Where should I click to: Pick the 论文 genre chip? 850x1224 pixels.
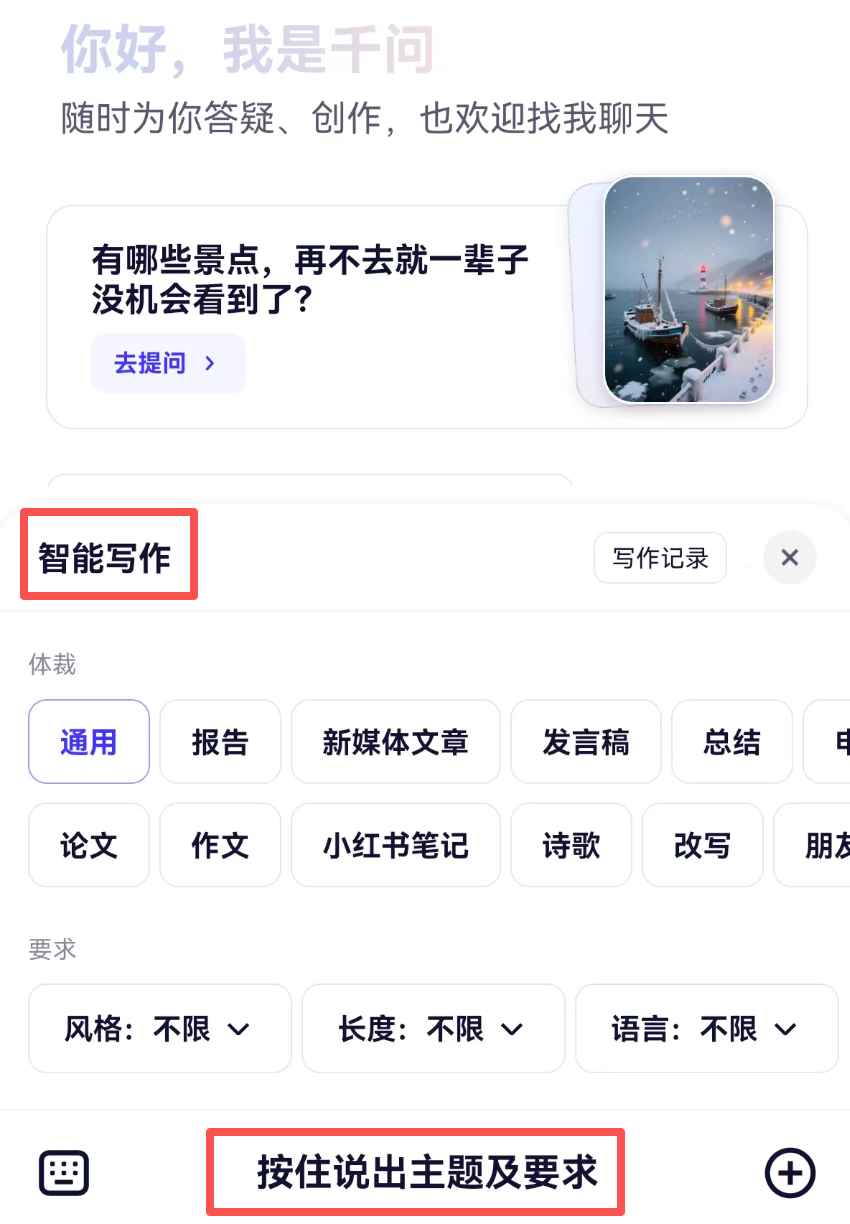pos(88,845)
